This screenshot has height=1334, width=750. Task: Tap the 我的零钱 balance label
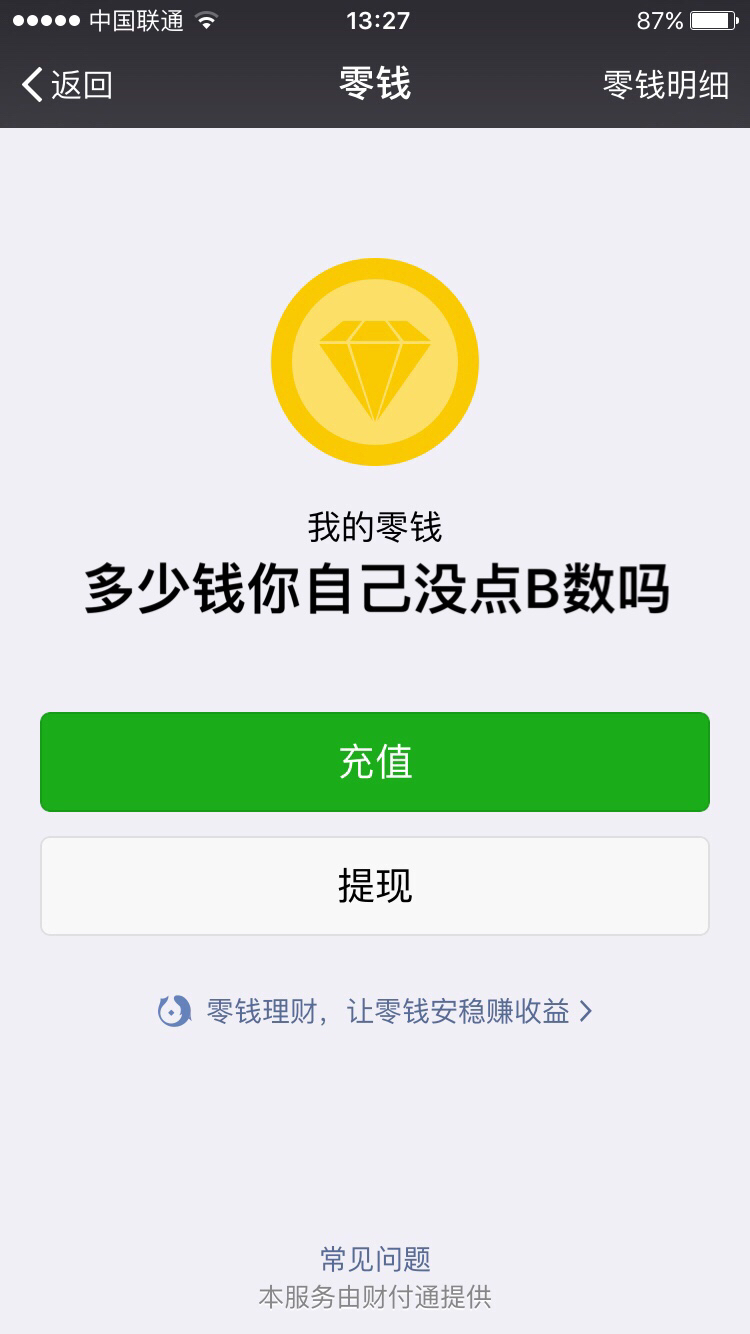(375, 519)
